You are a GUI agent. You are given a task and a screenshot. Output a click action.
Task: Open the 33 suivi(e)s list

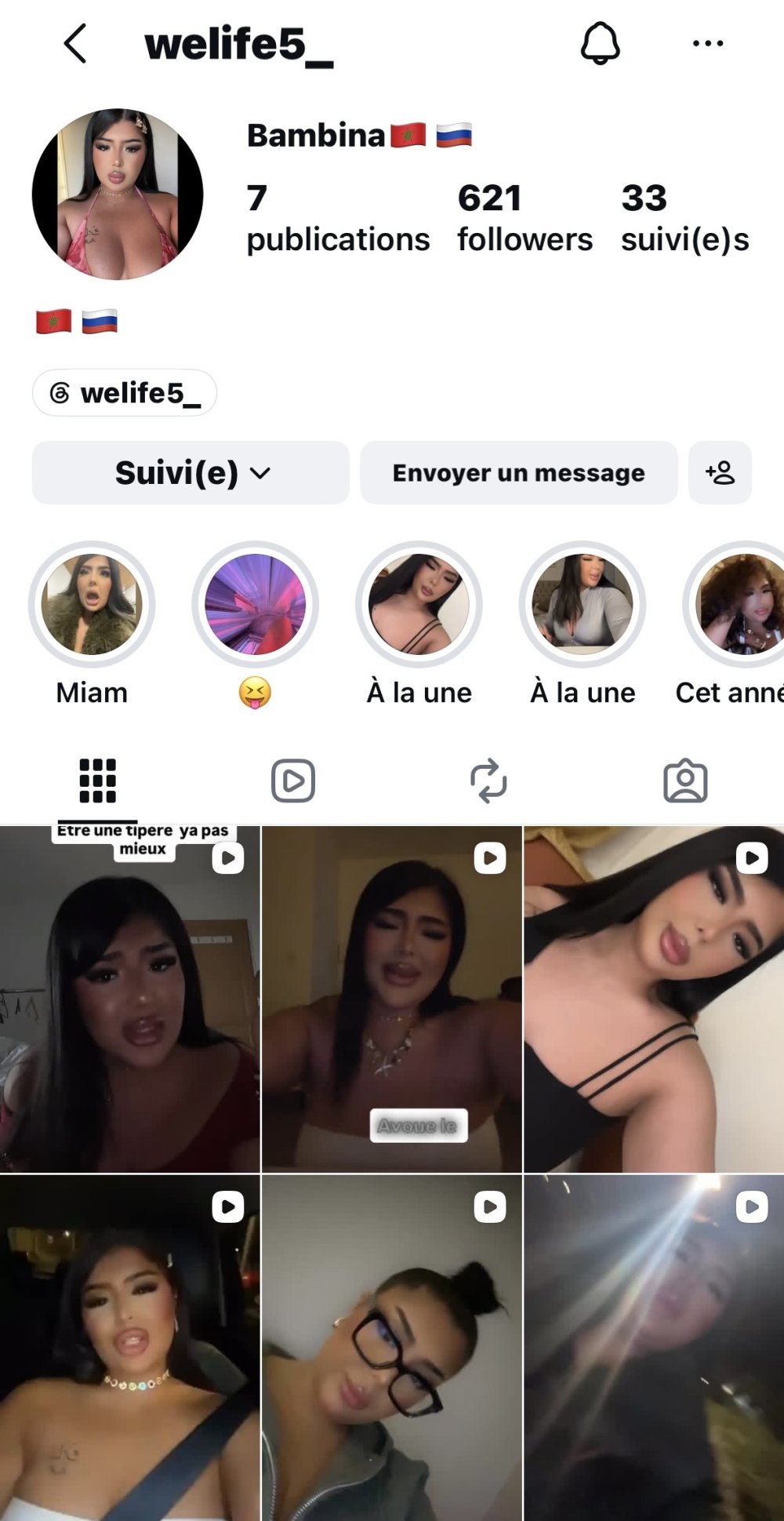click(684, 218)
